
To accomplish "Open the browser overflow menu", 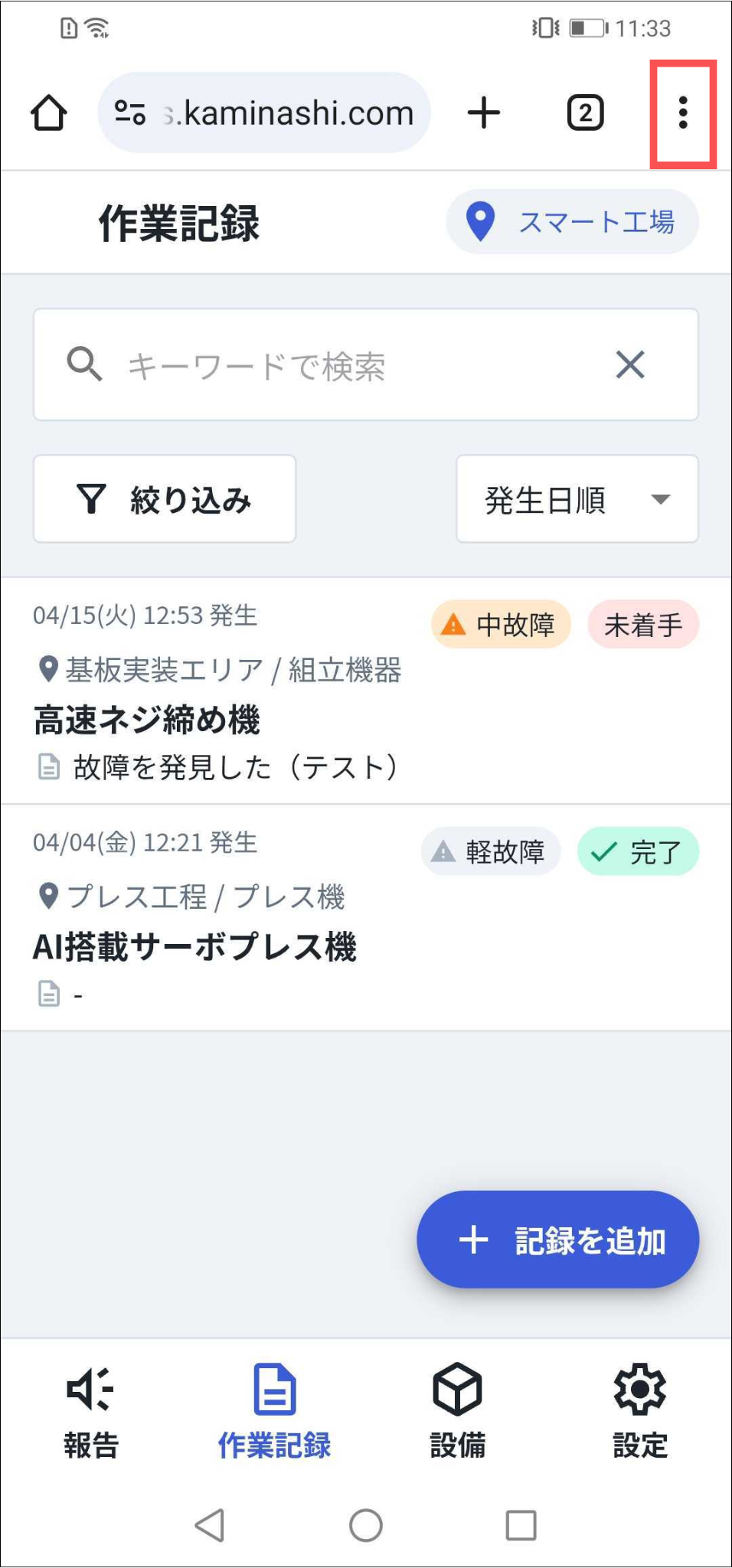I will [x=683, y=113].
